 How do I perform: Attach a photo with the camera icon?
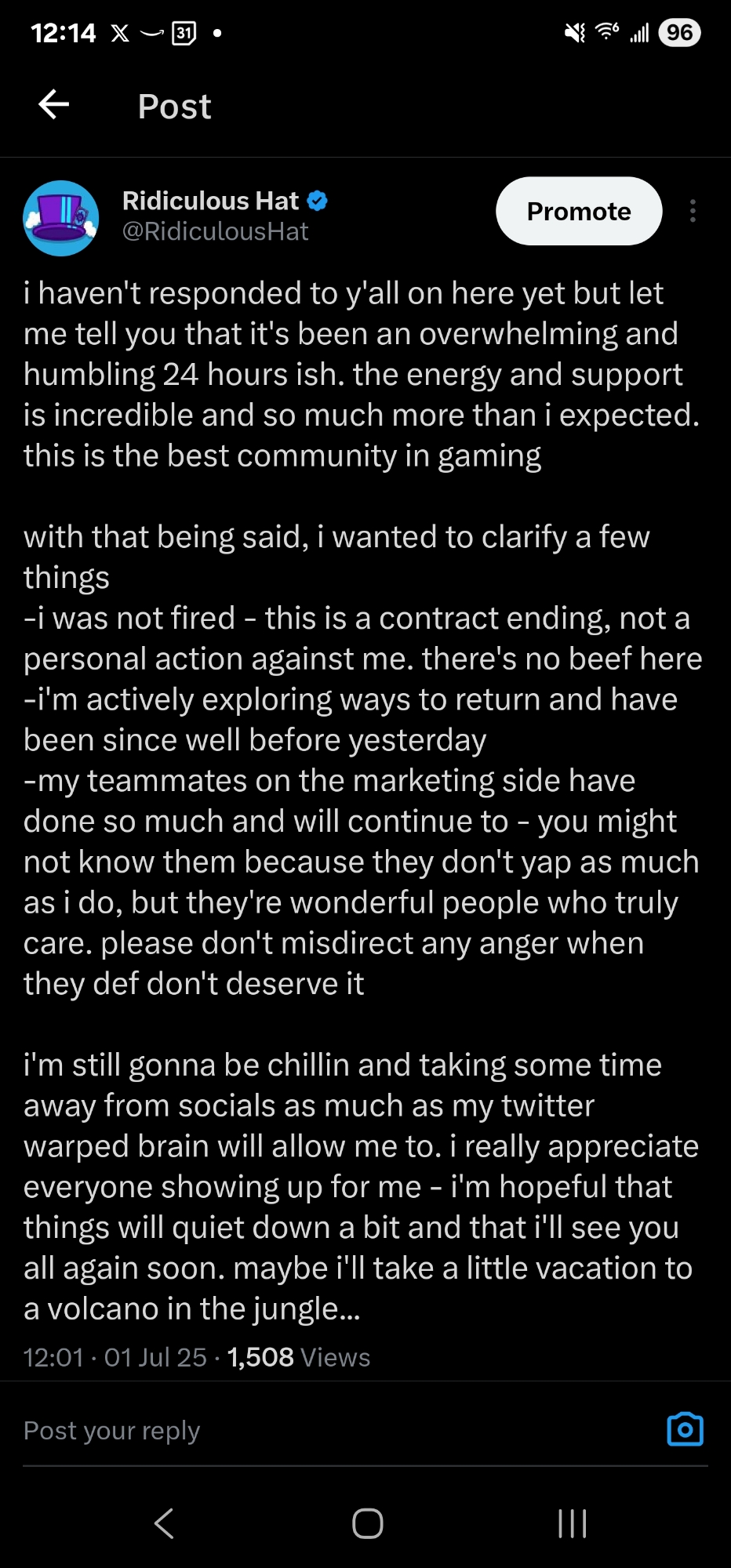(685, 1429)
